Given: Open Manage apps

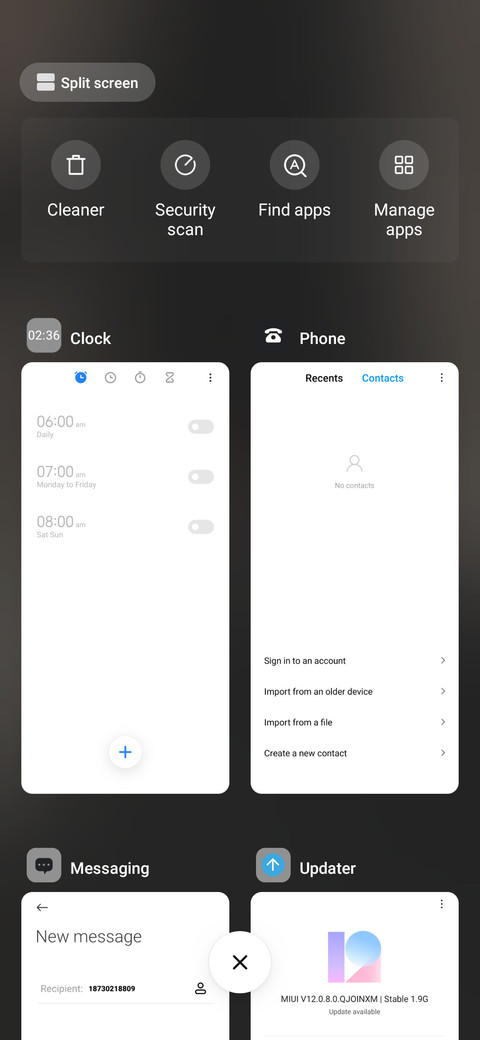Looking at the screenshot, I should pos(404,189).
